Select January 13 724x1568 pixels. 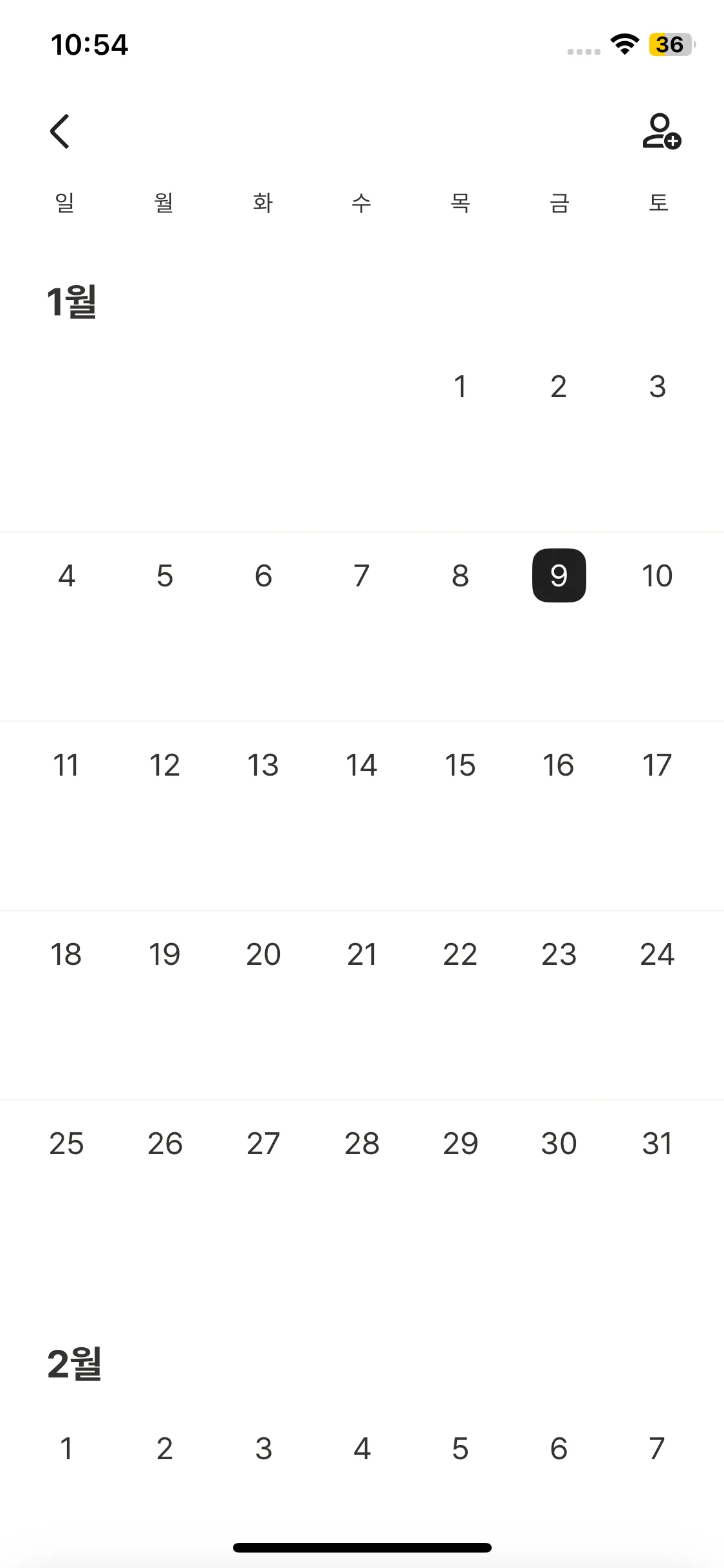pos(263,765)
